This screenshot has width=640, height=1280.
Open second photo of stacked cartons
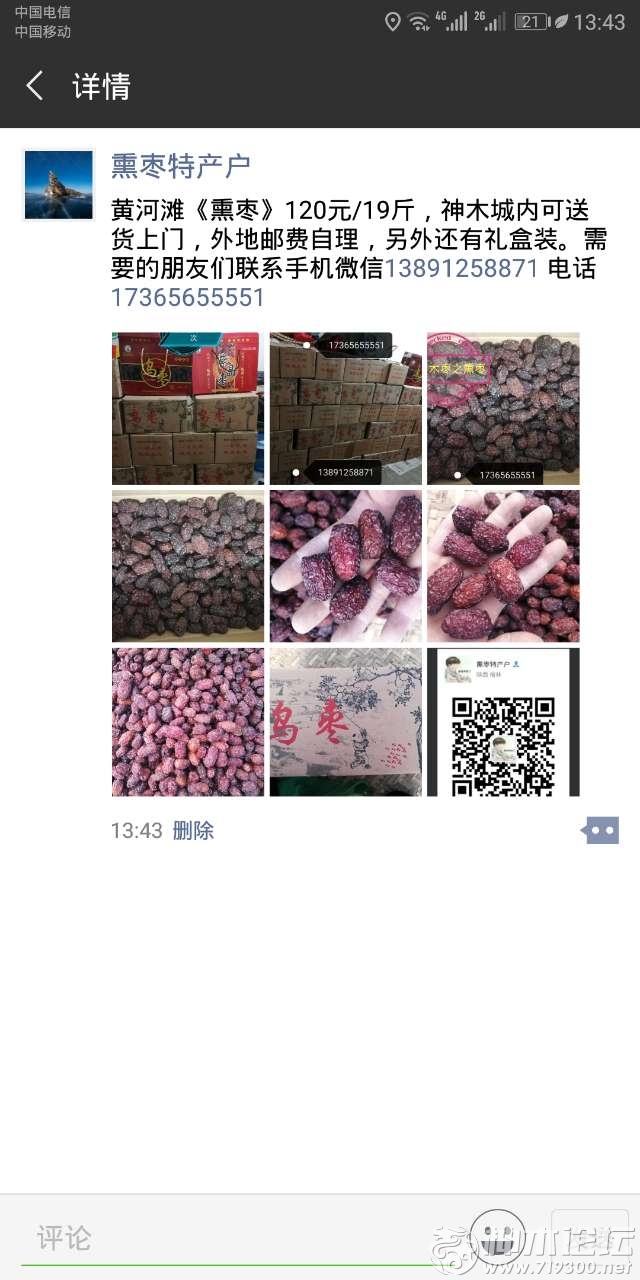345,408
